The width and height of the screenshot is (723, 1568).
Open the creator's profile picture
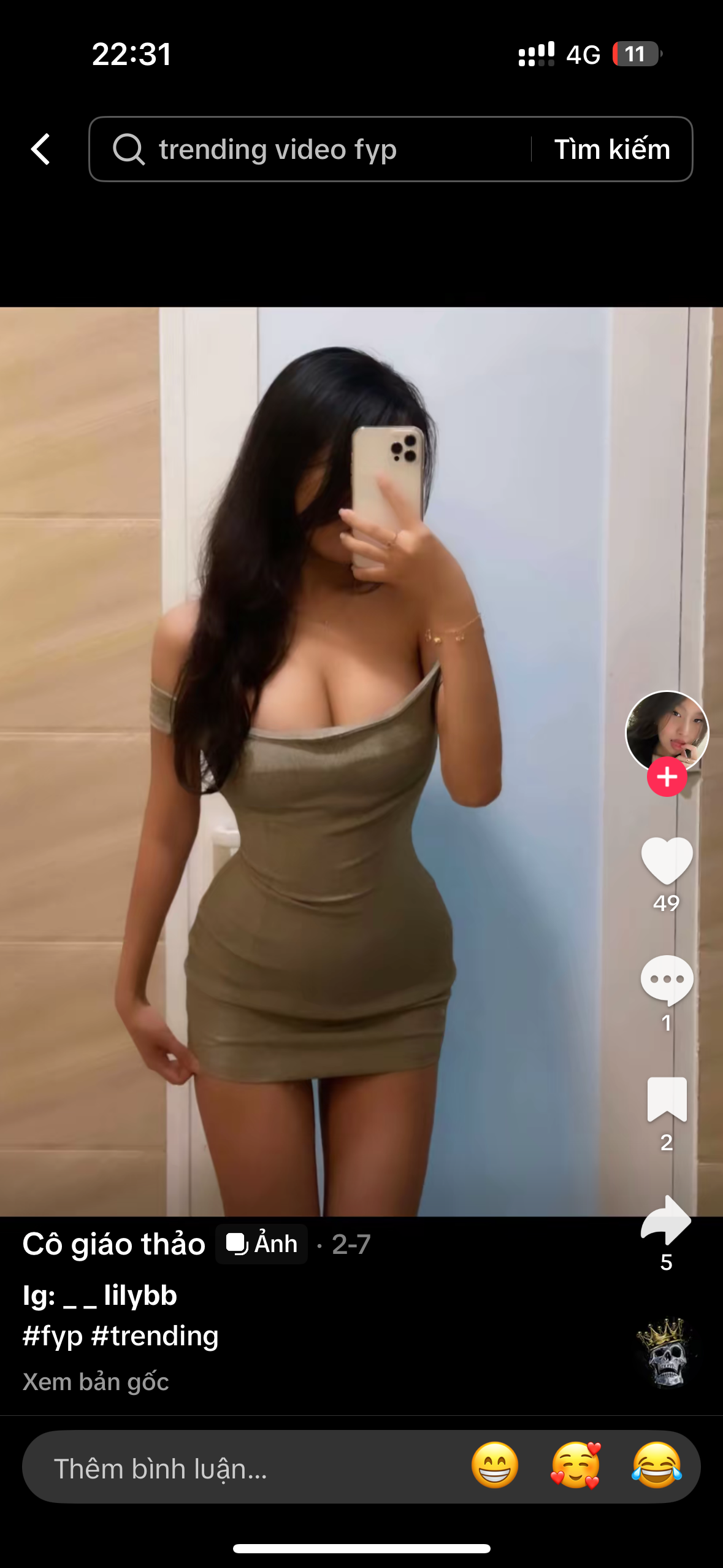(666, 729)
